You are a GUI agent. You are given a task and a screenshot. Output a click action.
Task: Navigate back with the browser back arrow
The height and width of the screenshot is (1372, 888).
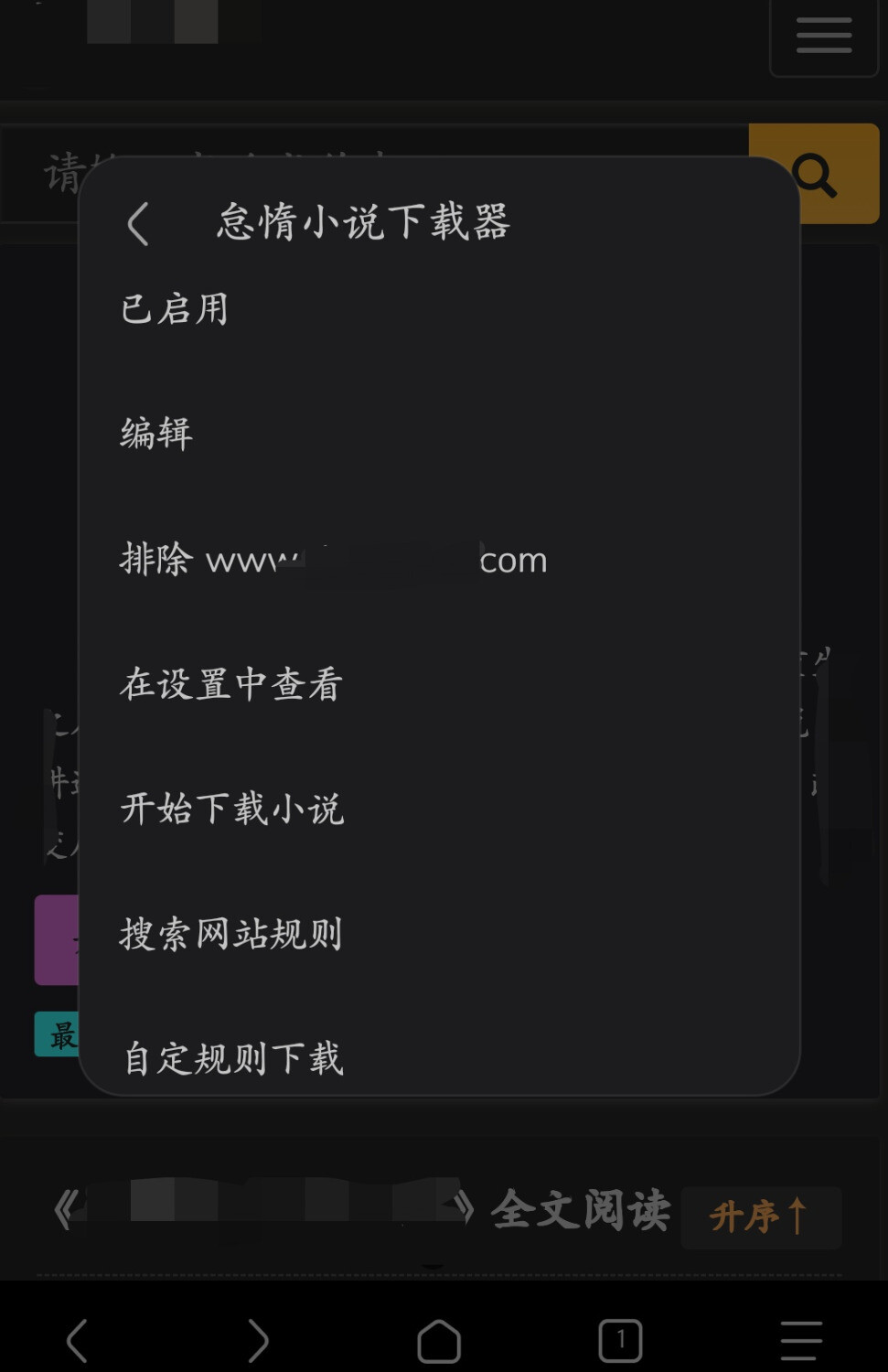[x=78, y=1341]
